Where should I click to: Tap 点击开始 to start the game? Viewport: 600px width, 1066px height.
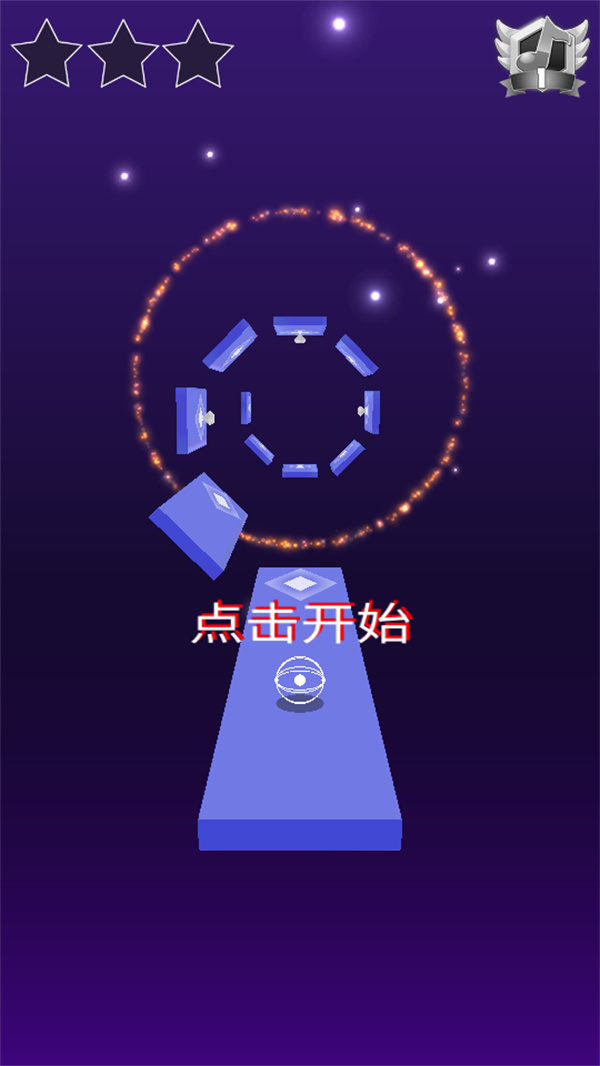[x=301, y=623]
